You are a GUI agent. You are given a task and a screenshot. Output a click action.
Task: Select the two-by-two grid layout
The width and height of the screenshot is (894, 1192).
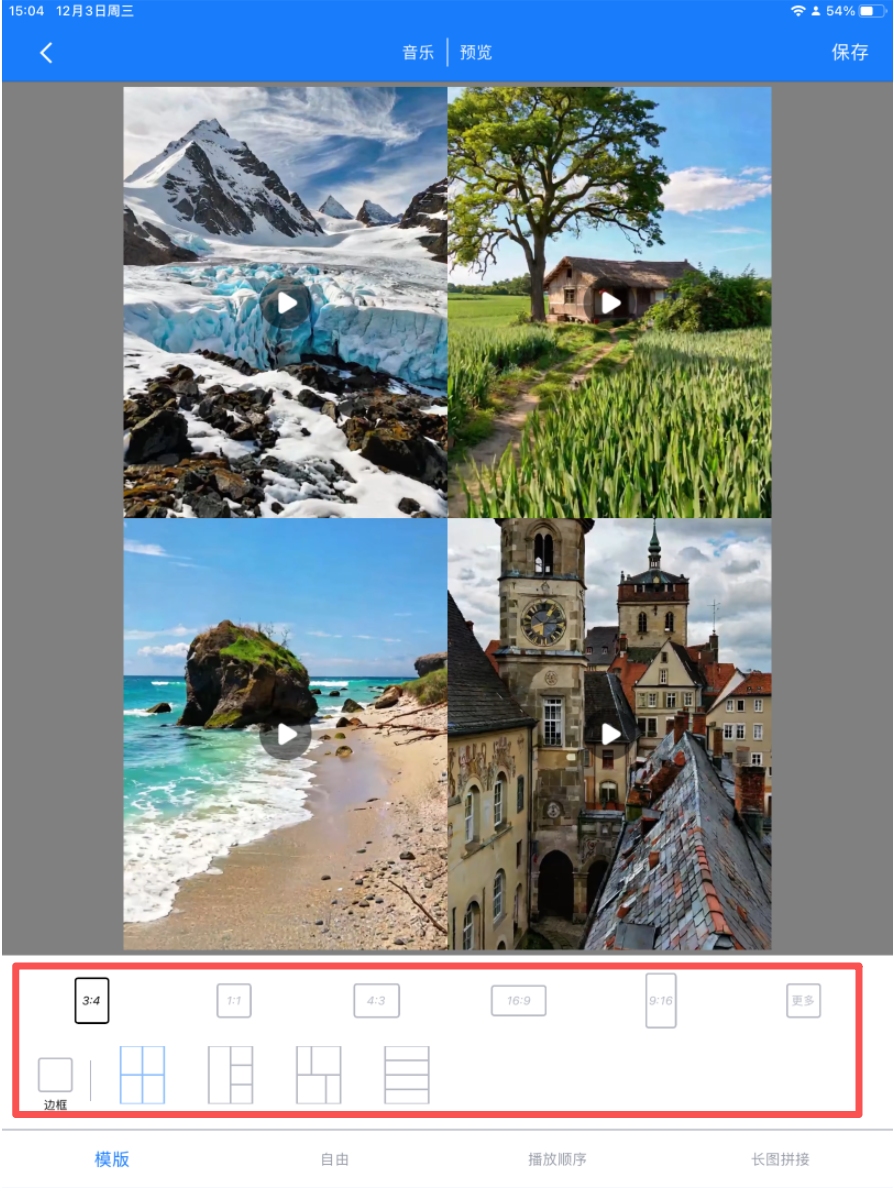142,1075
